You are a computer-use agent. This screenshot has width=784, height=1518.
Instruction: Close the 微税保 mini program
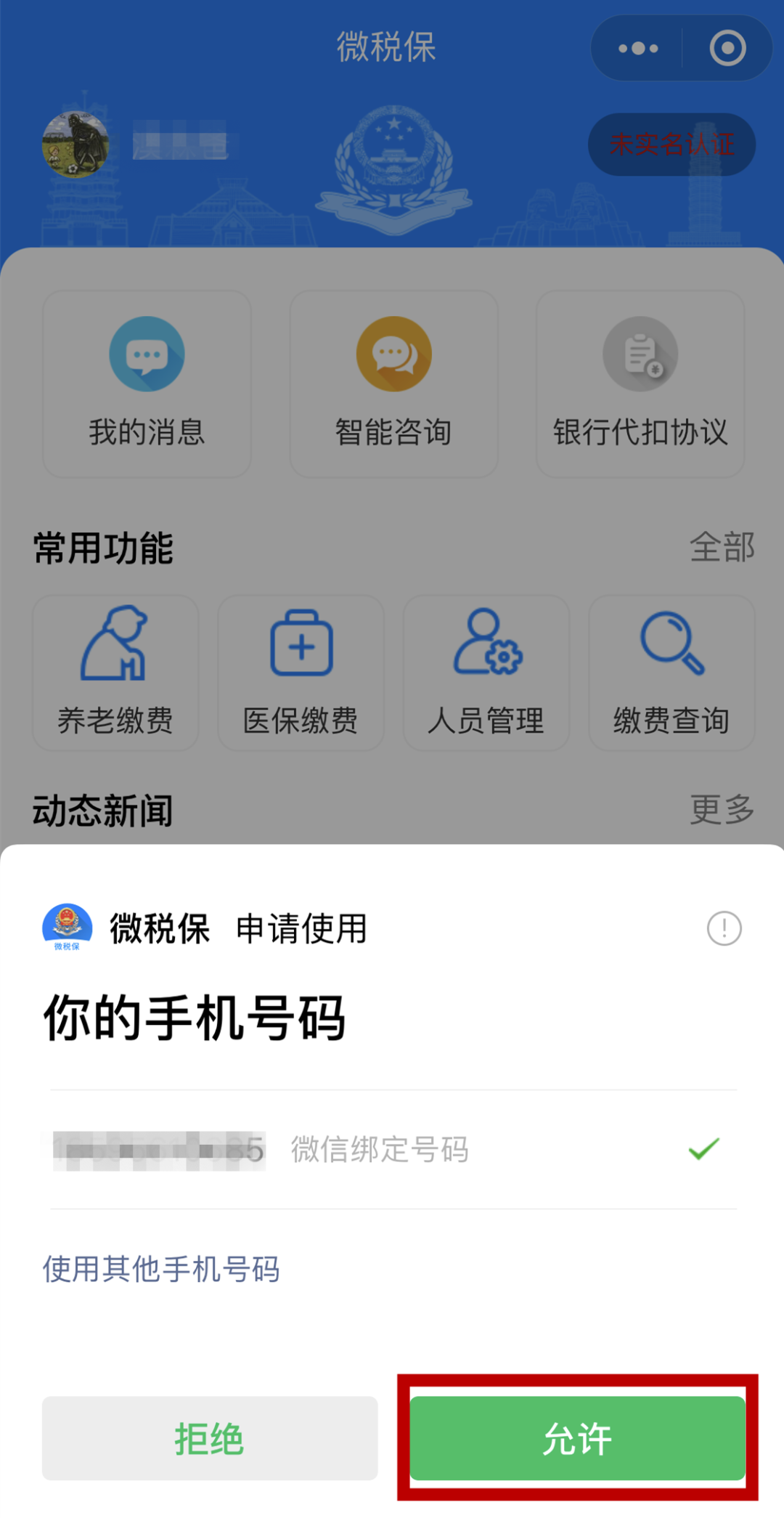pyautogui.click(x=727, y=49)
